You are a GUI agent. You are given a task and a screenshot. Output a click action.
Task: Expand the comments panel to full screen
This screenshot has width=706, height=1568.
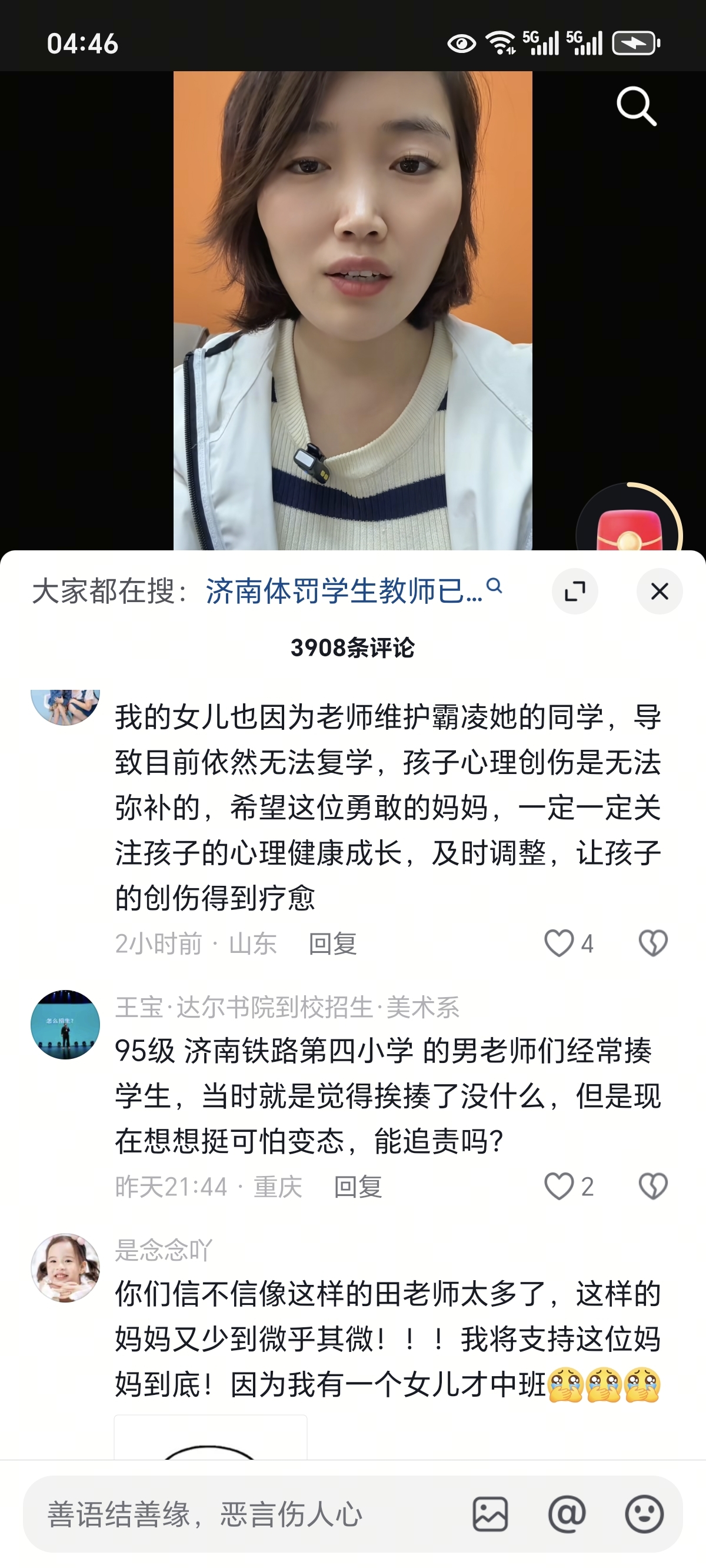tap(575, 591)
